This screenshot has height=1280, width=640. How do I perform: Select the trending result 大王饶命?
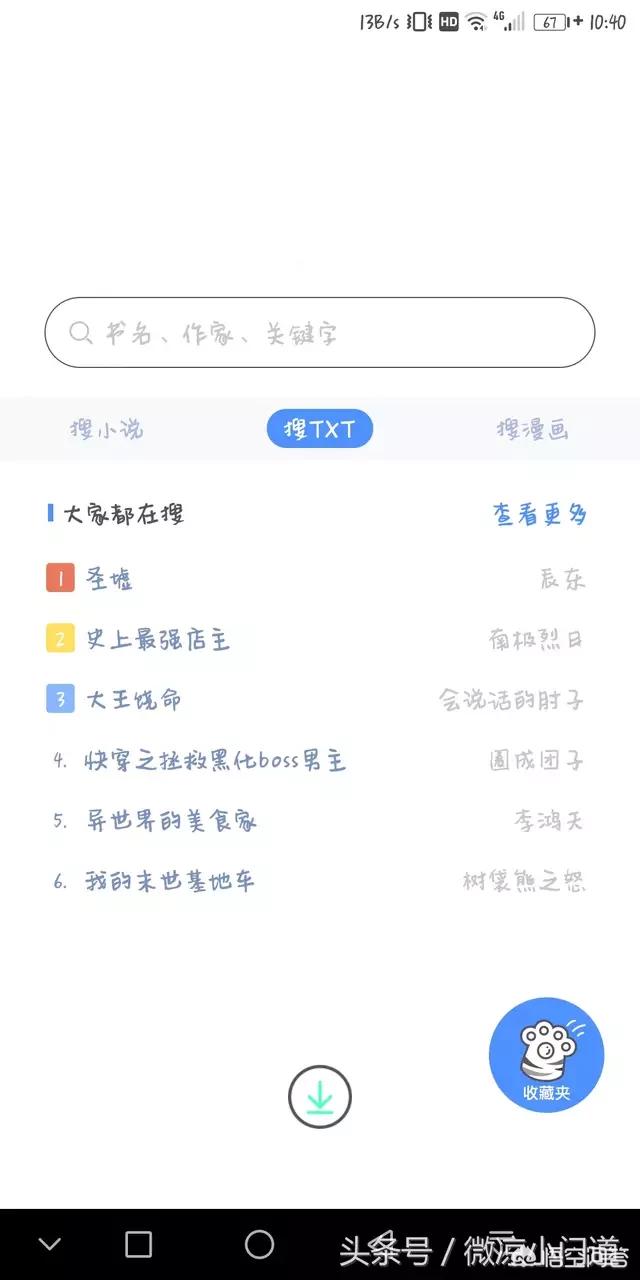click(x=134, y=699)
